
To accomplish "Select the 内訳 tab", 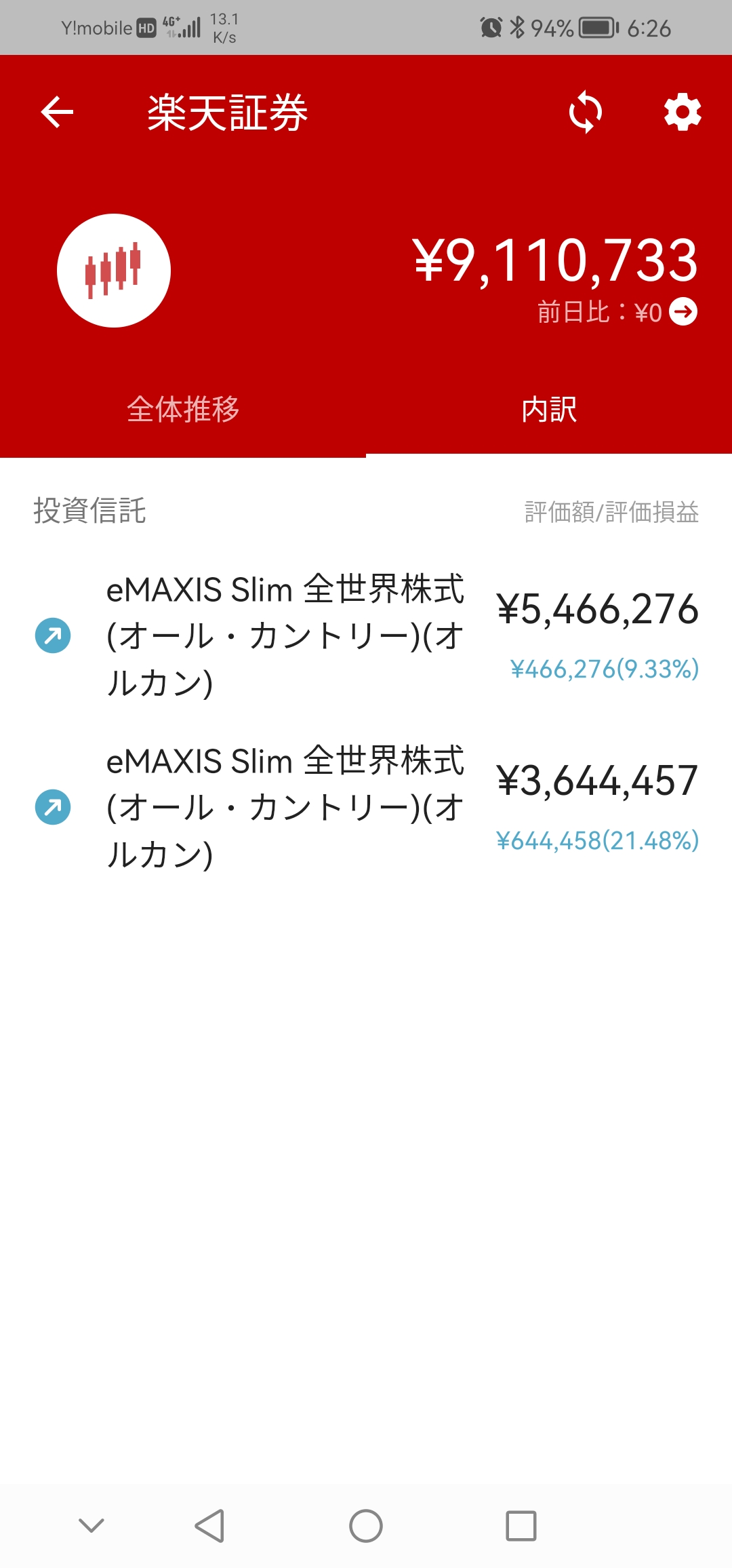I will coord(549,410).
